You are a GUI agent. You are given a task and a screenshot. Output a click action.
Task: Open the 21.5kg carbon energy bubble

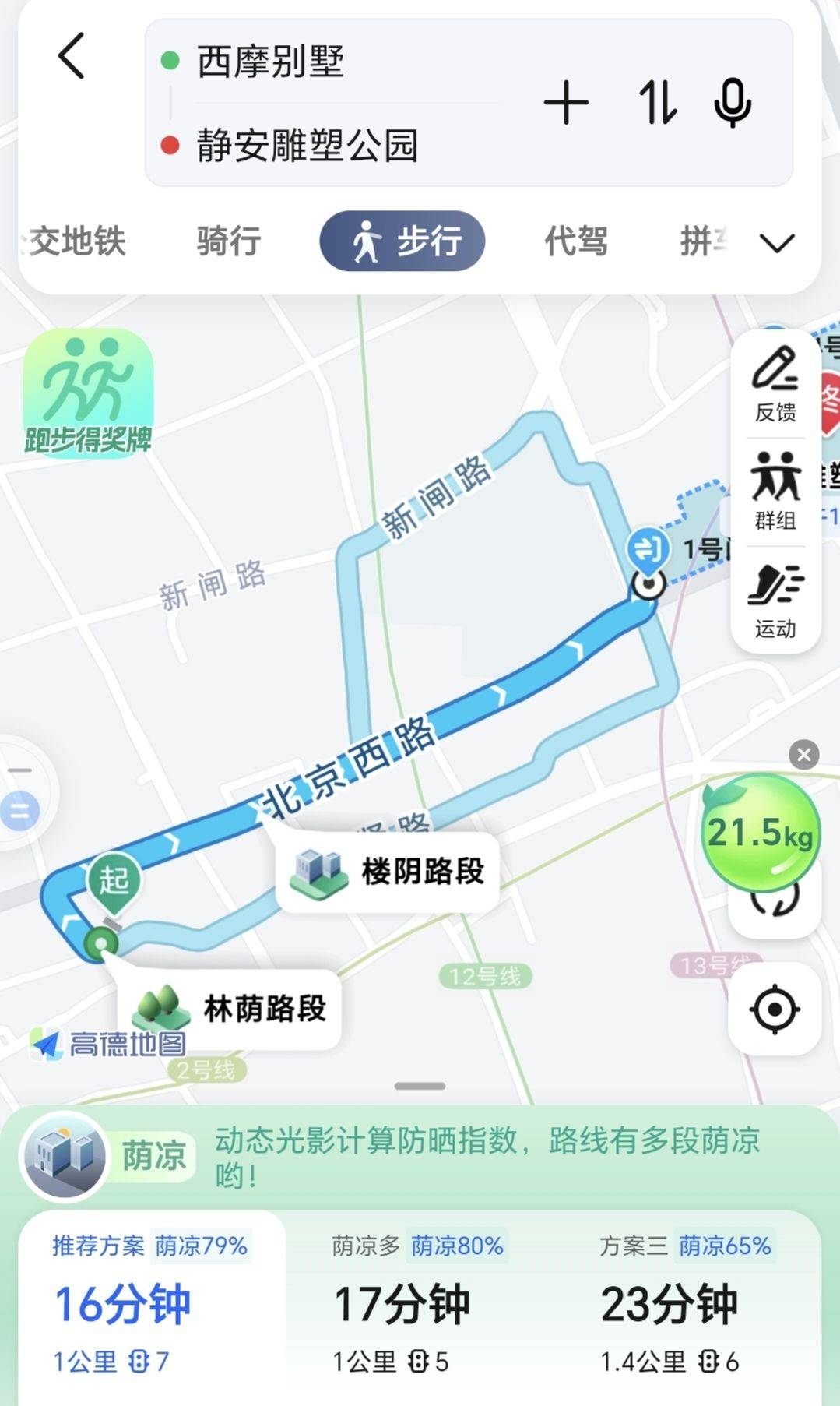pos(760,833)
